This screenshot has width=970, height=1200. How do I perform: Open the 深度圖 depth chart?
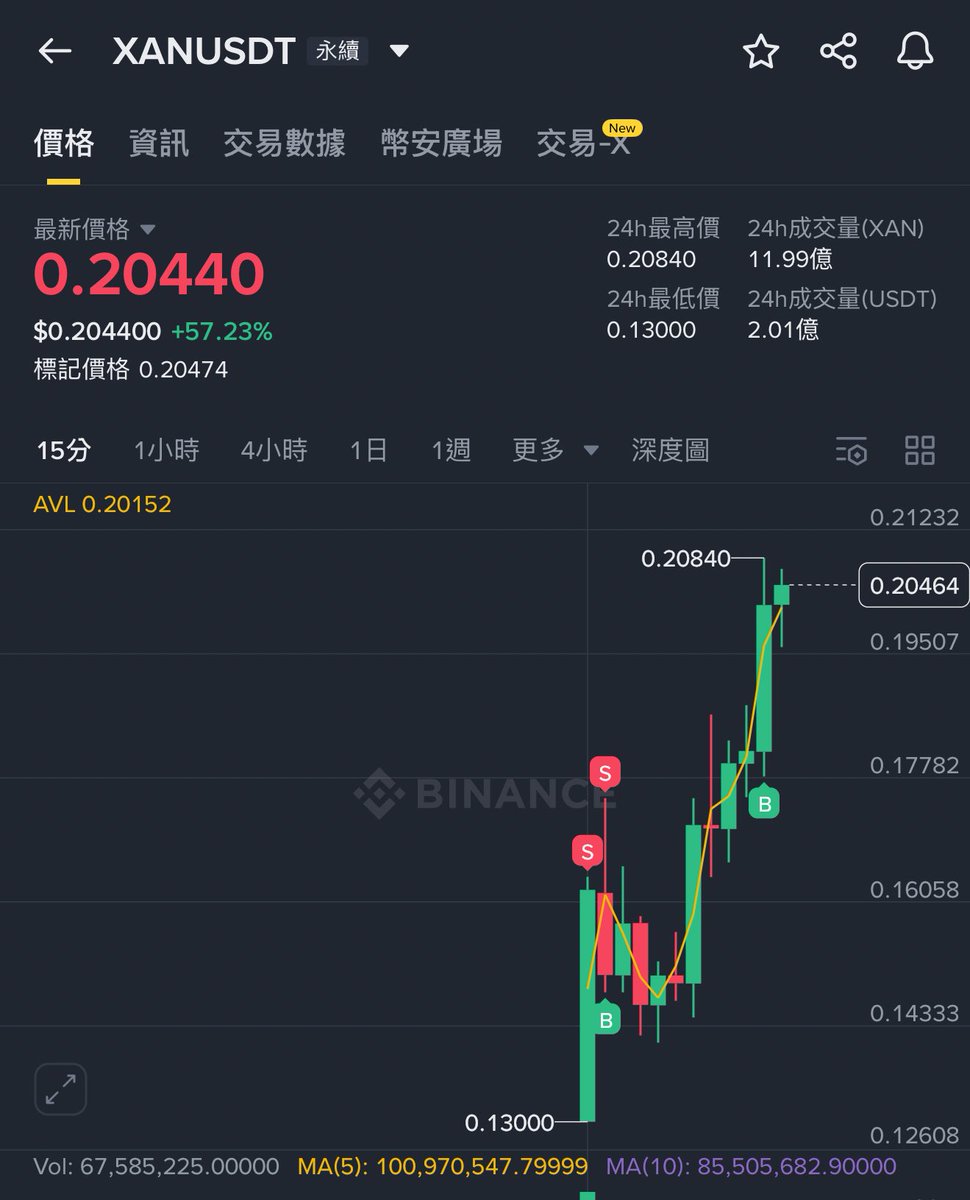click(x=670, y=451)
